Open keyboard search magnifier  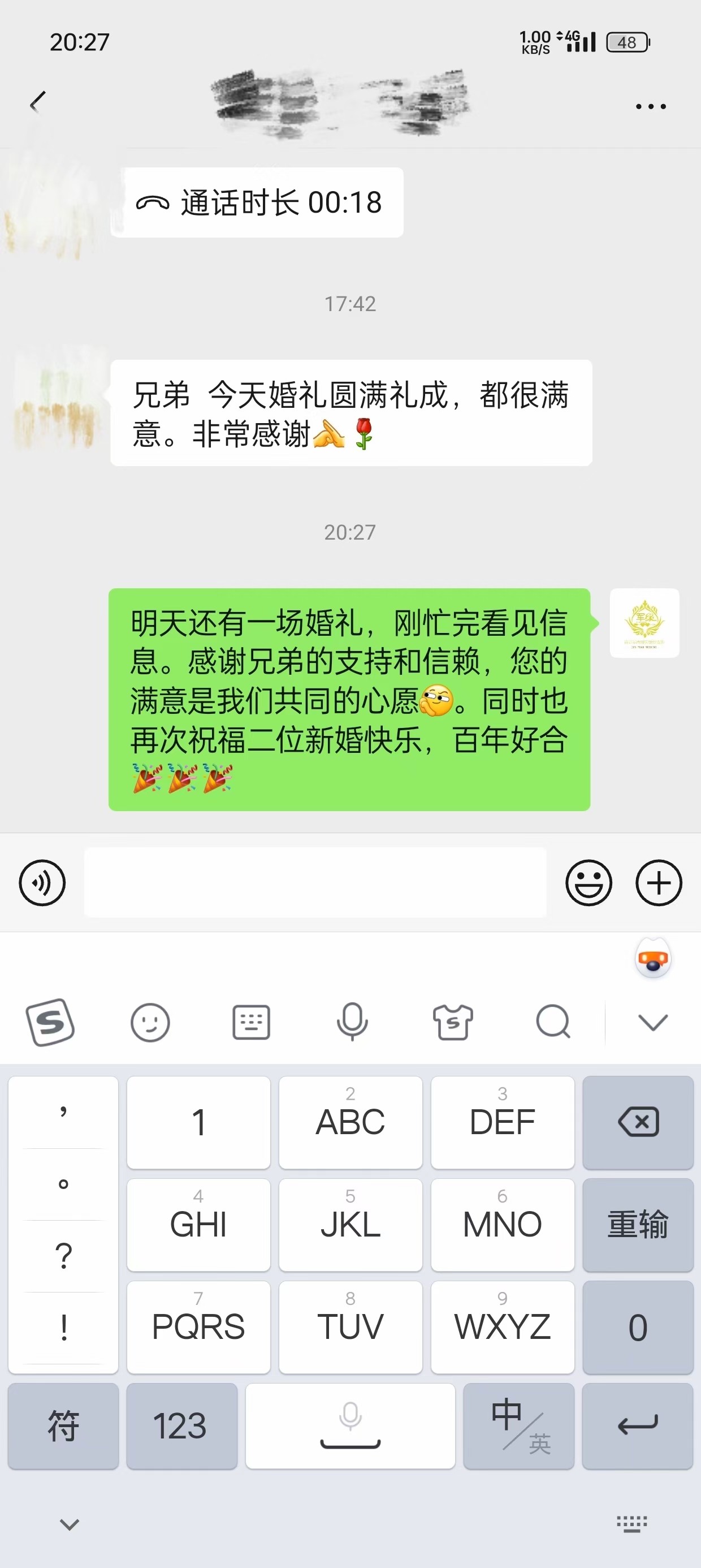click(553, 1022)
